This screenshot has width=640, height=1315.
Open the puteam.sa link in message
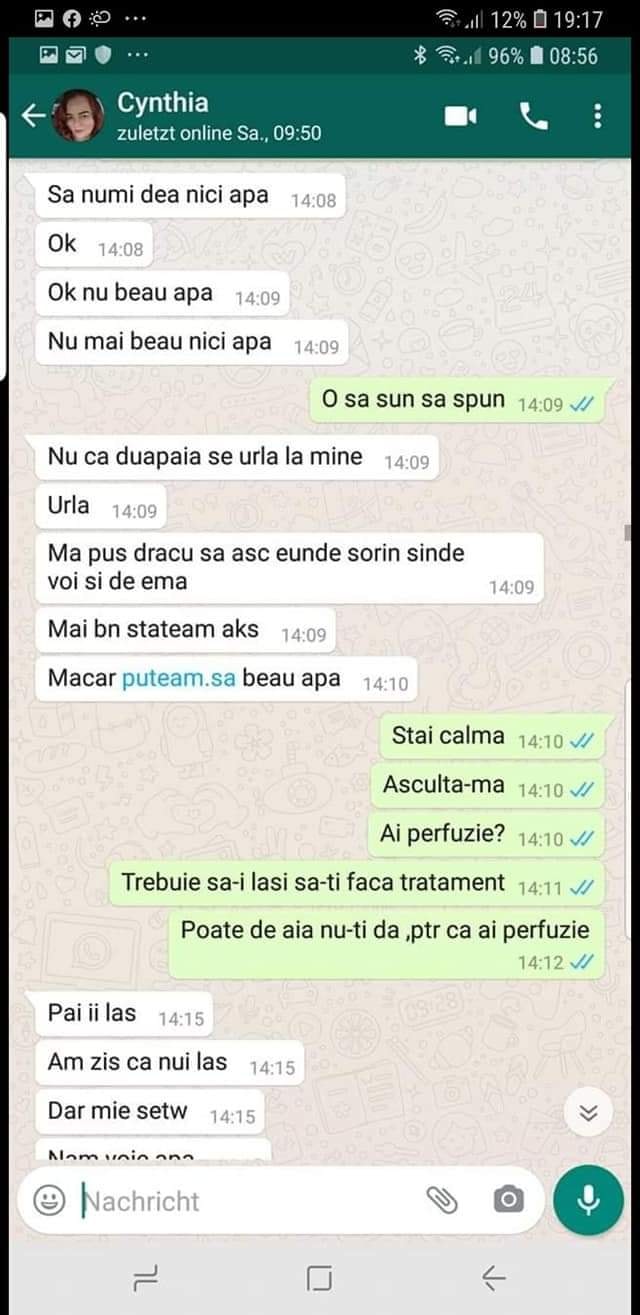coord(179,678)
